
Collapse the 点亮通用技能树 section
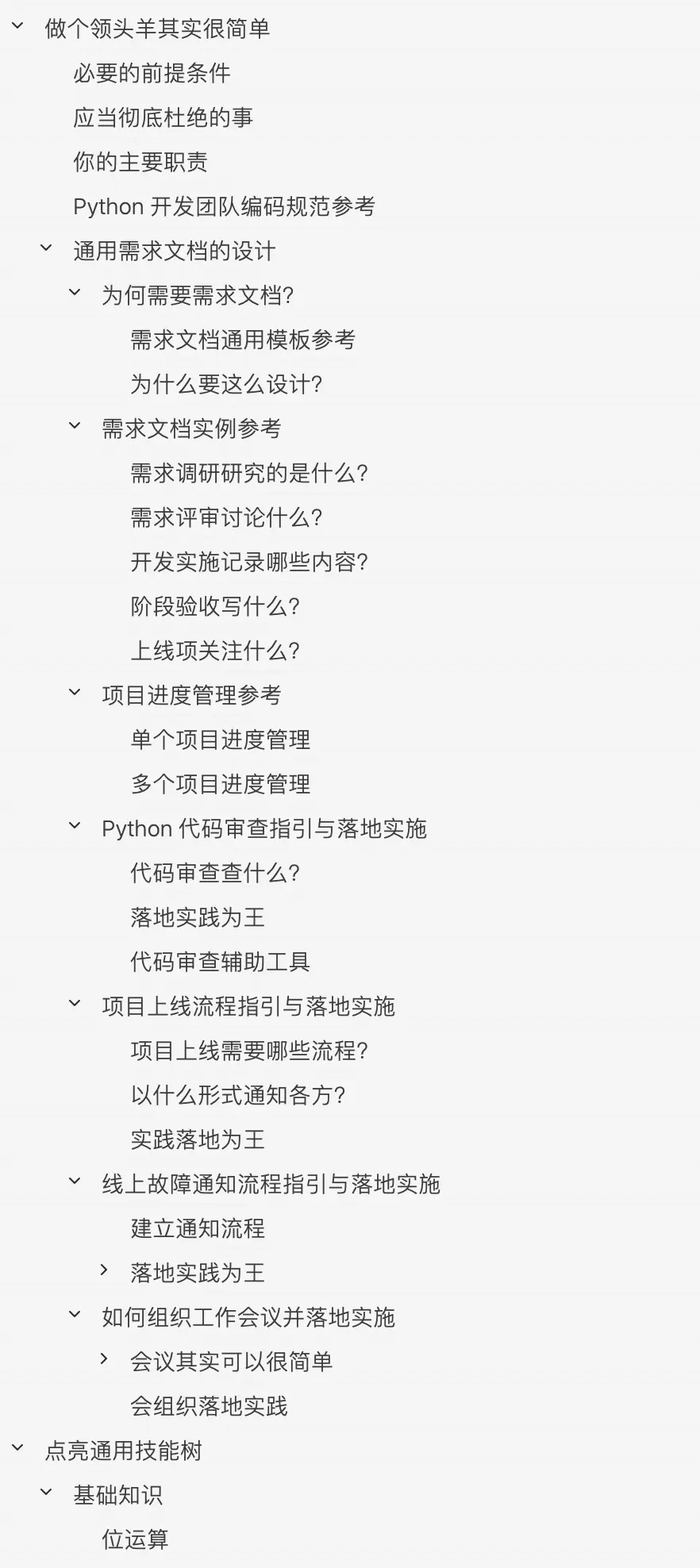click(x=17, y=1449)
